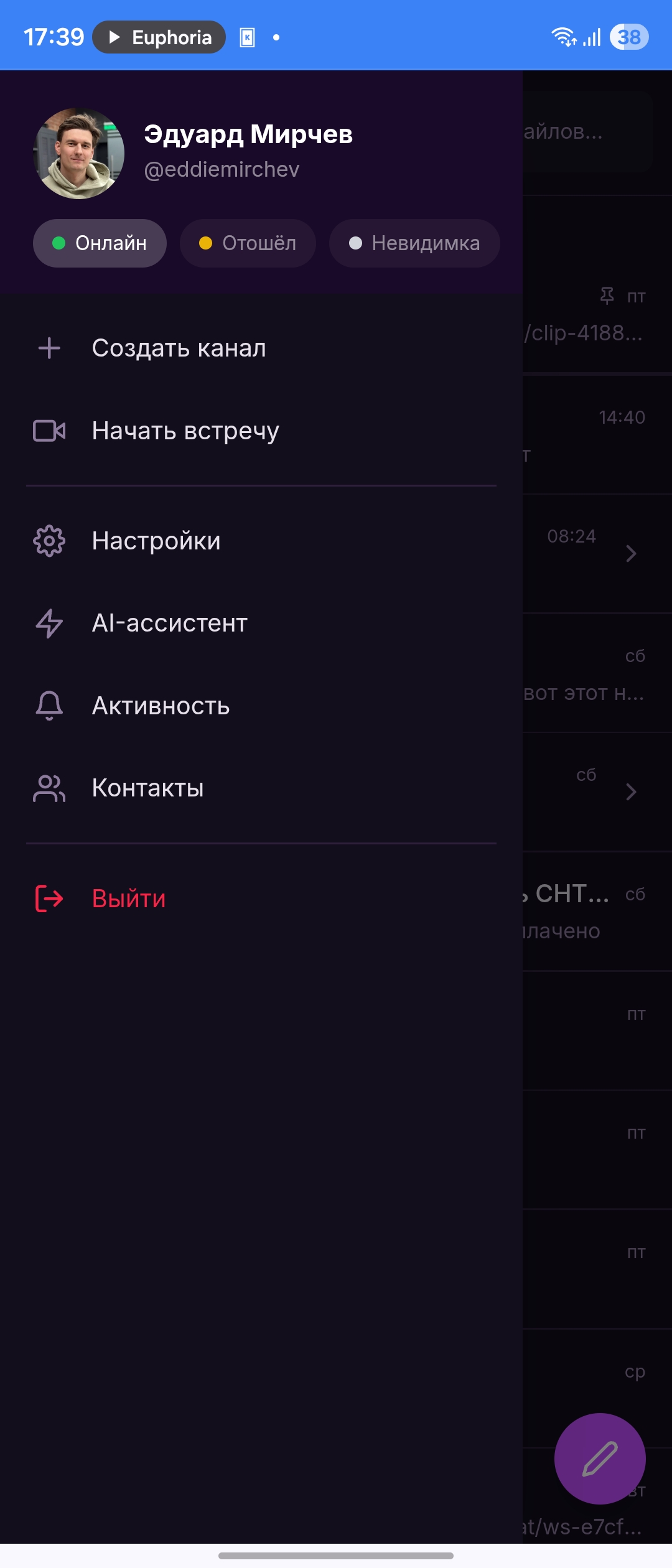
Task: Open the сб conversation using its chevron
Action: pos(631,792)
